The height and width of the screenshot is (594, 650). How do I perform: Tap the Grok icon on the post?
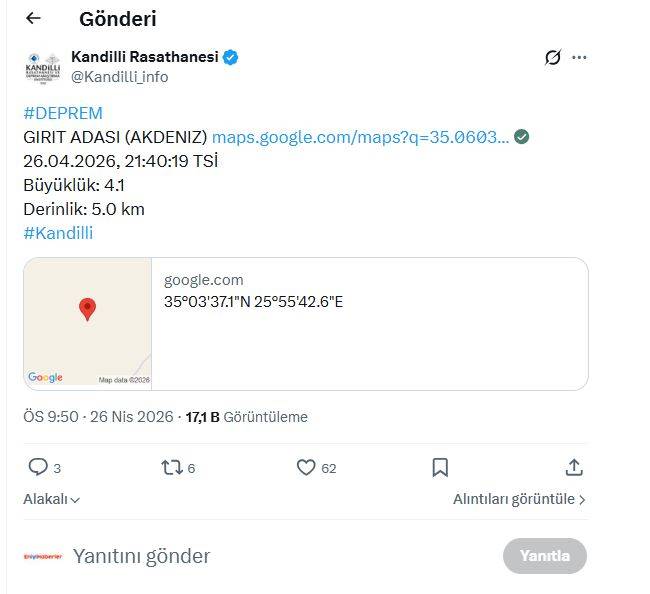[552, 58]
